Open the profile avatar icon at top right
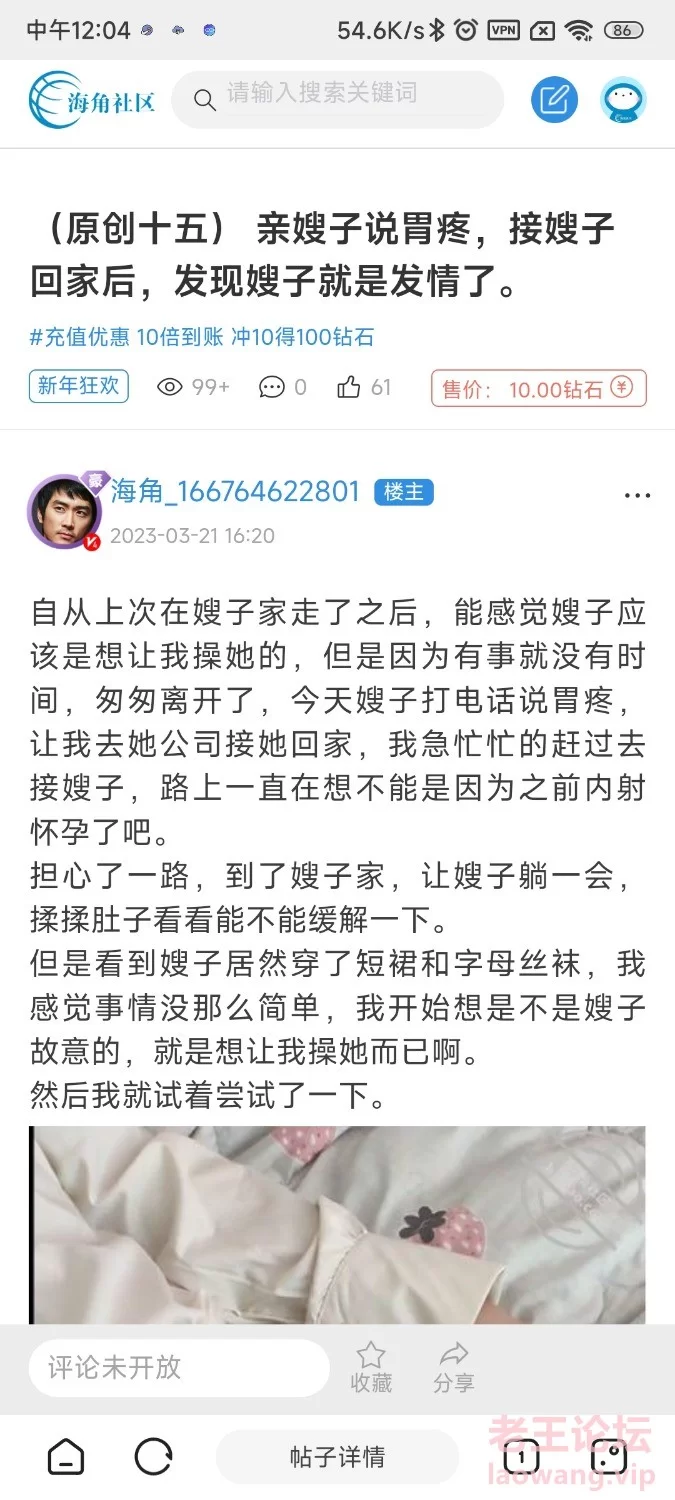Screen dimensions: 675x1500 [x=623, y=100]
